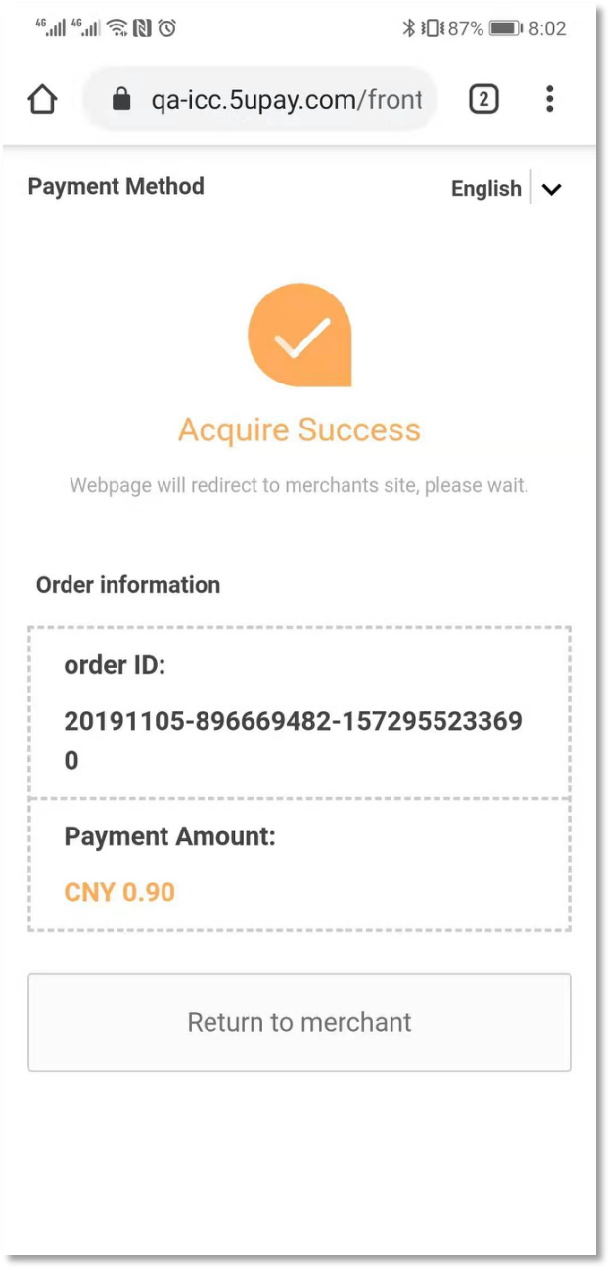Tap the browser home icon

click(42, 99)
